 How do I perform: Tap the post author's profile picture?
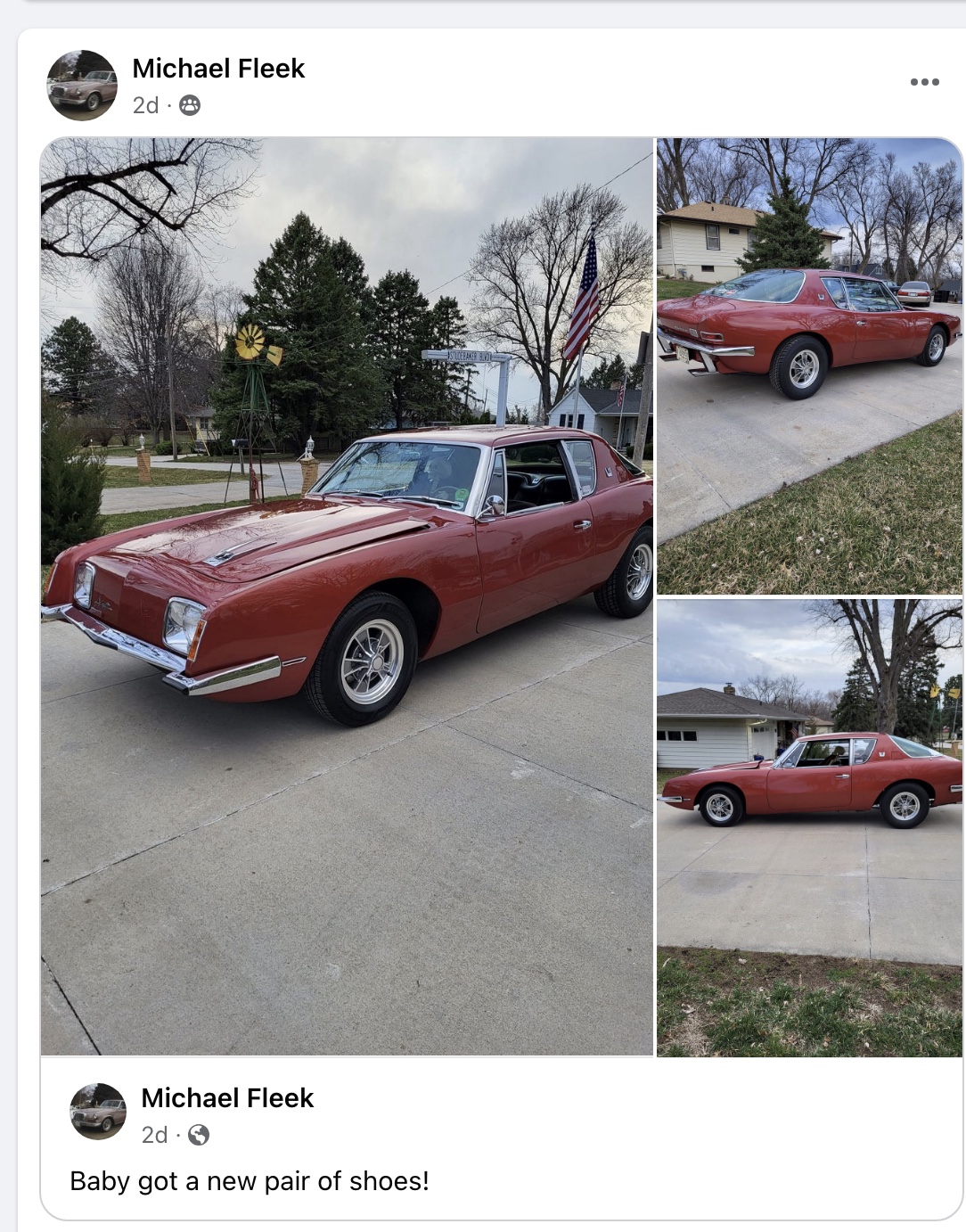point(82,86)
